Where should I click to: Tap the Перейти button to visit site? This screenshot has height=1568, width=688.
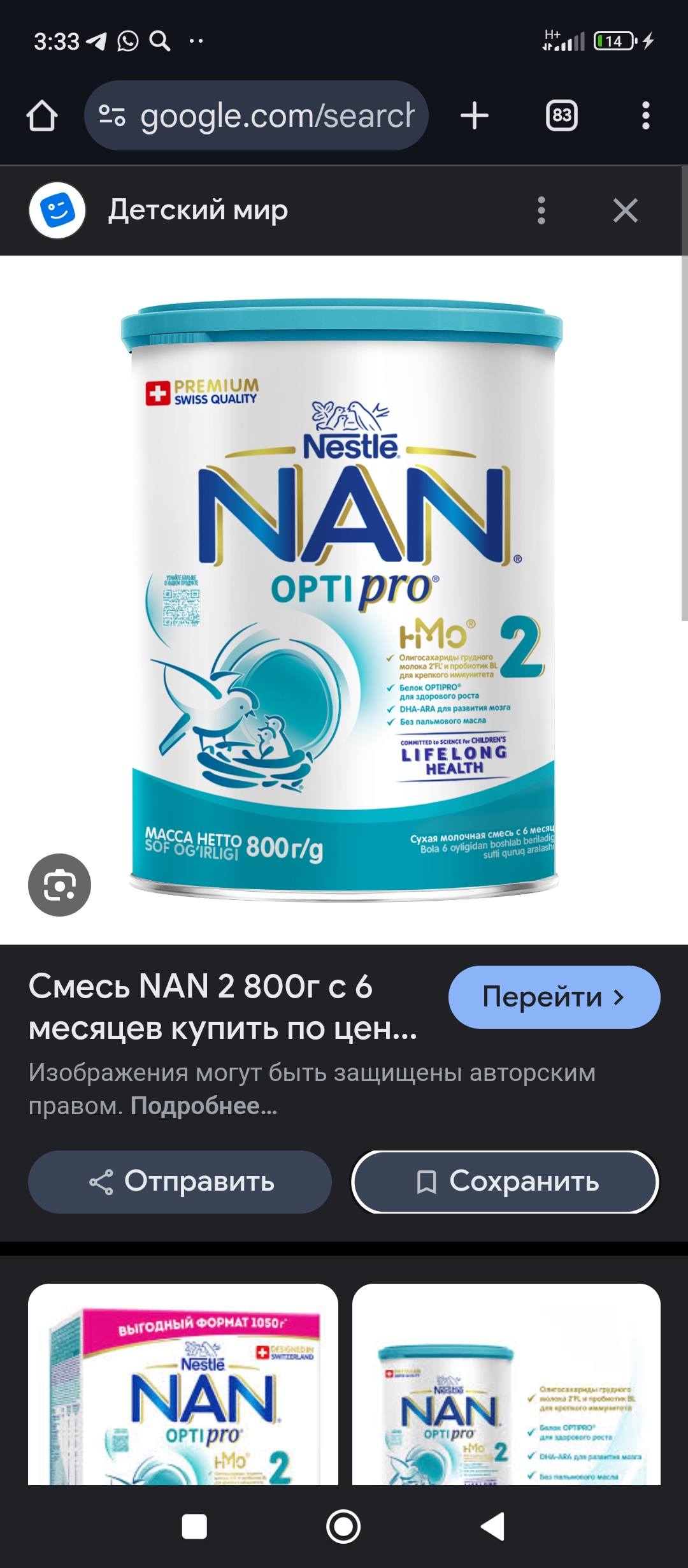(555, 996)
